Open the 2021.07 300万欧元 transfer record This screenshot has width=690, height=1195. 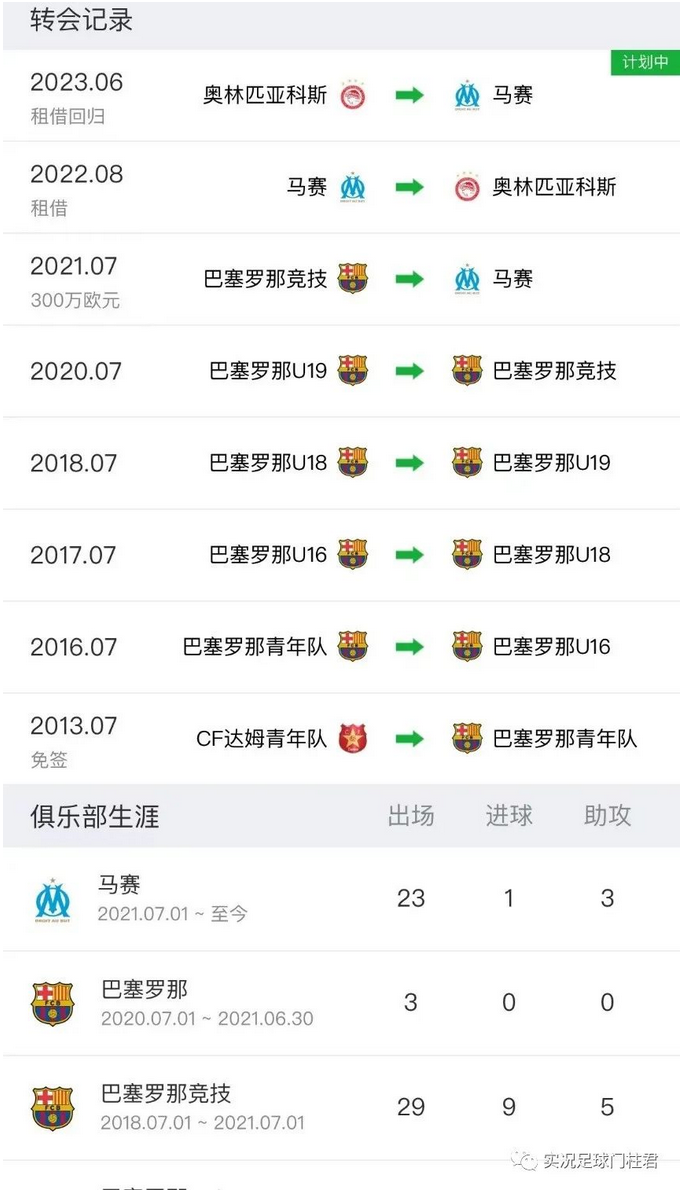(x=341, y=280)
